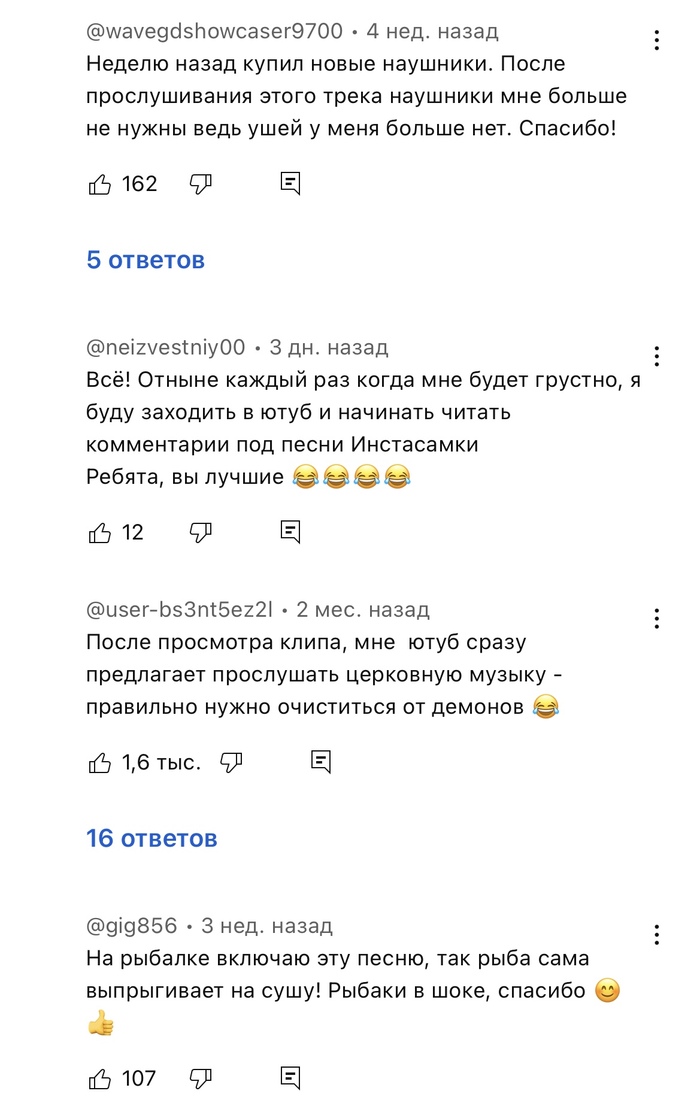The width and height of the screenshot is (700, 1115).
Task: Reply to the comment by @wavegdshowcaser9700
Action: click(290, 183)
